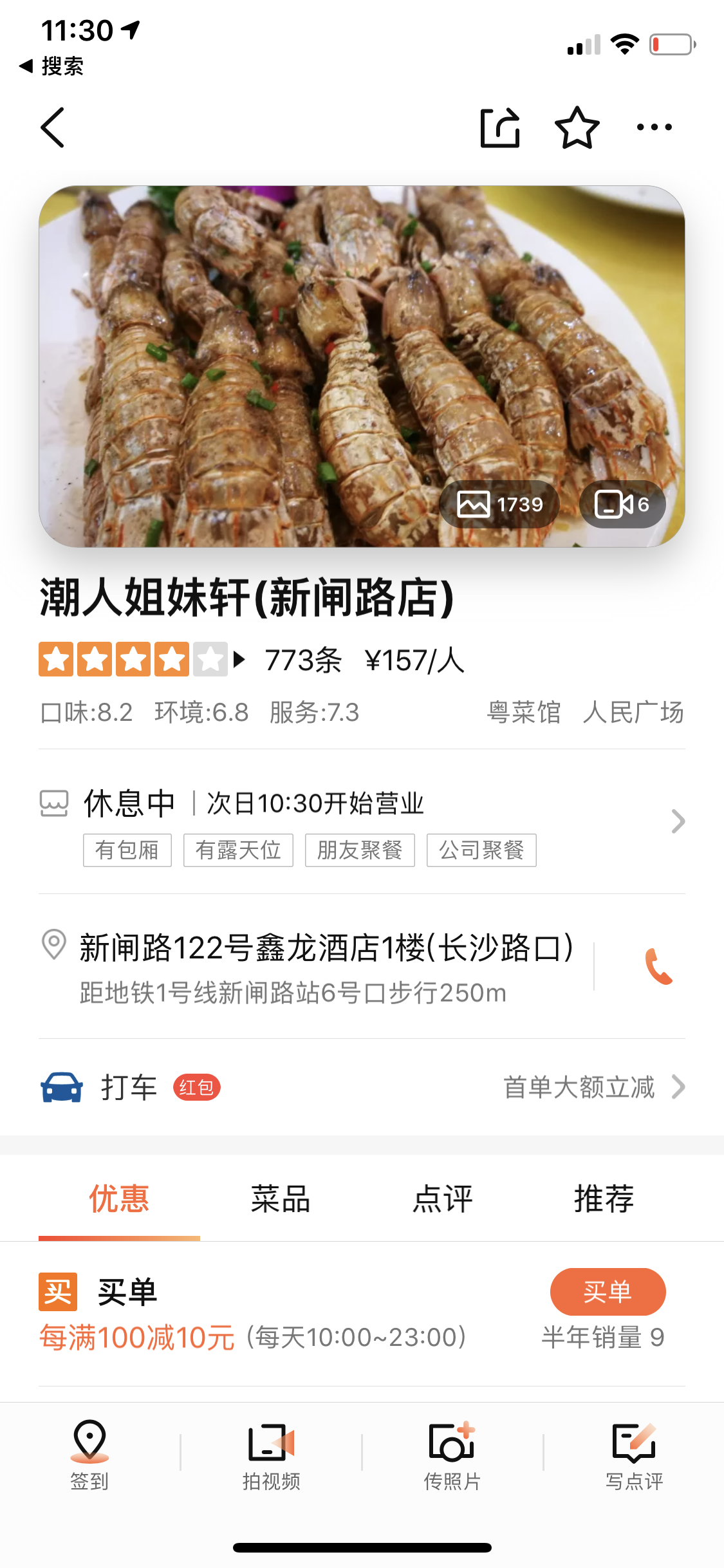The height and width of the screenshot is (1568, 724).
Task: View the 1739 restaurant photos
Action: tap(499, 505)
